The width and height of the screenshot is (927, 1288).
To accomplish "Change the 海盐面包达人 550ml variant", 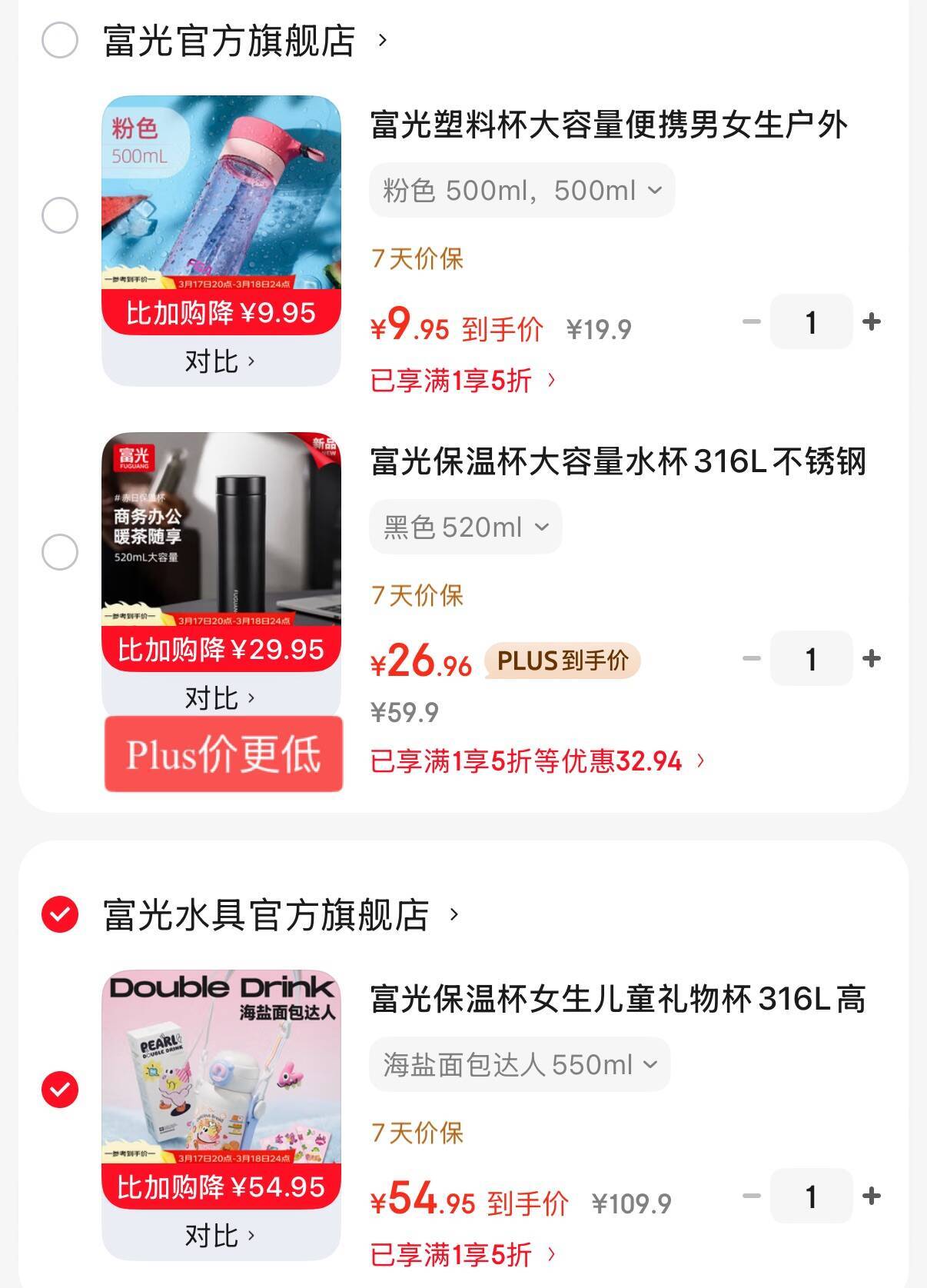I will [x=520, y=1064].
